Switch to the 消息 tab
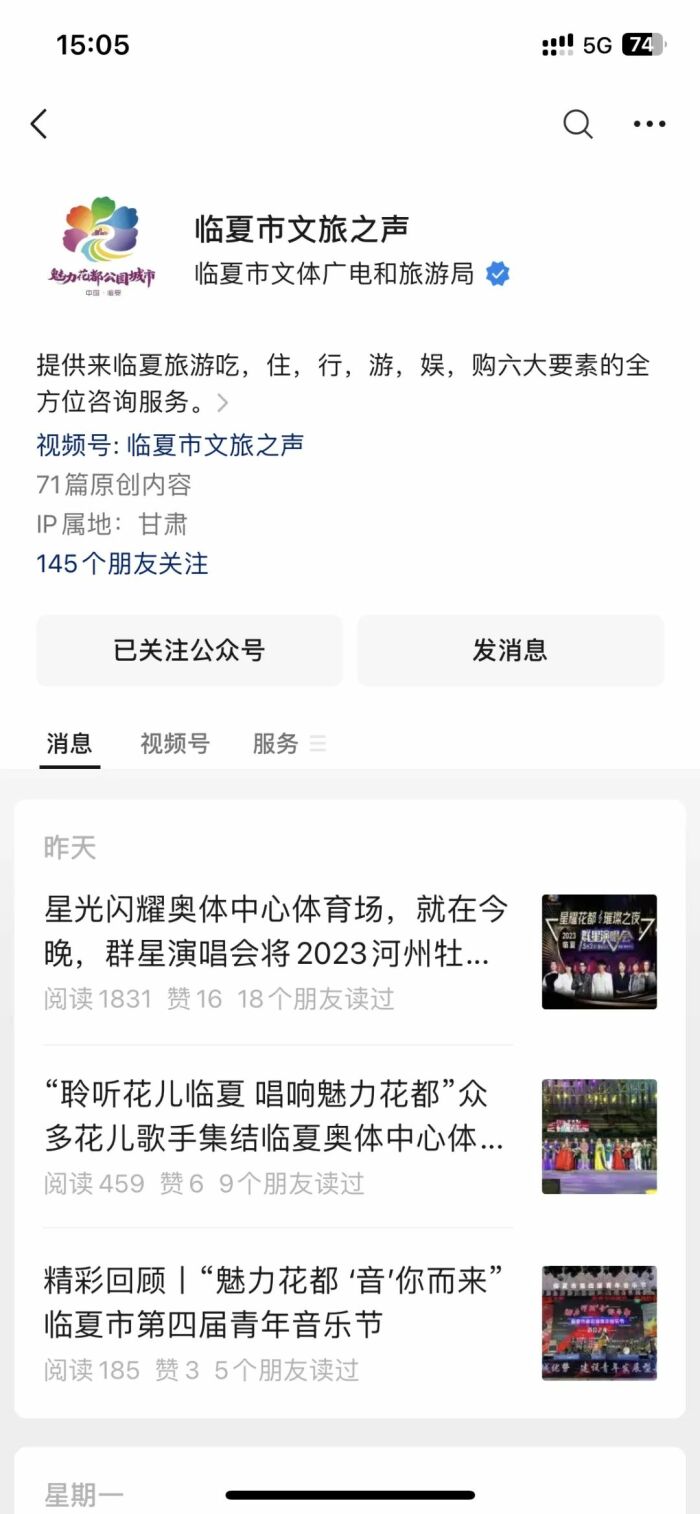 (x=69, y=744)
